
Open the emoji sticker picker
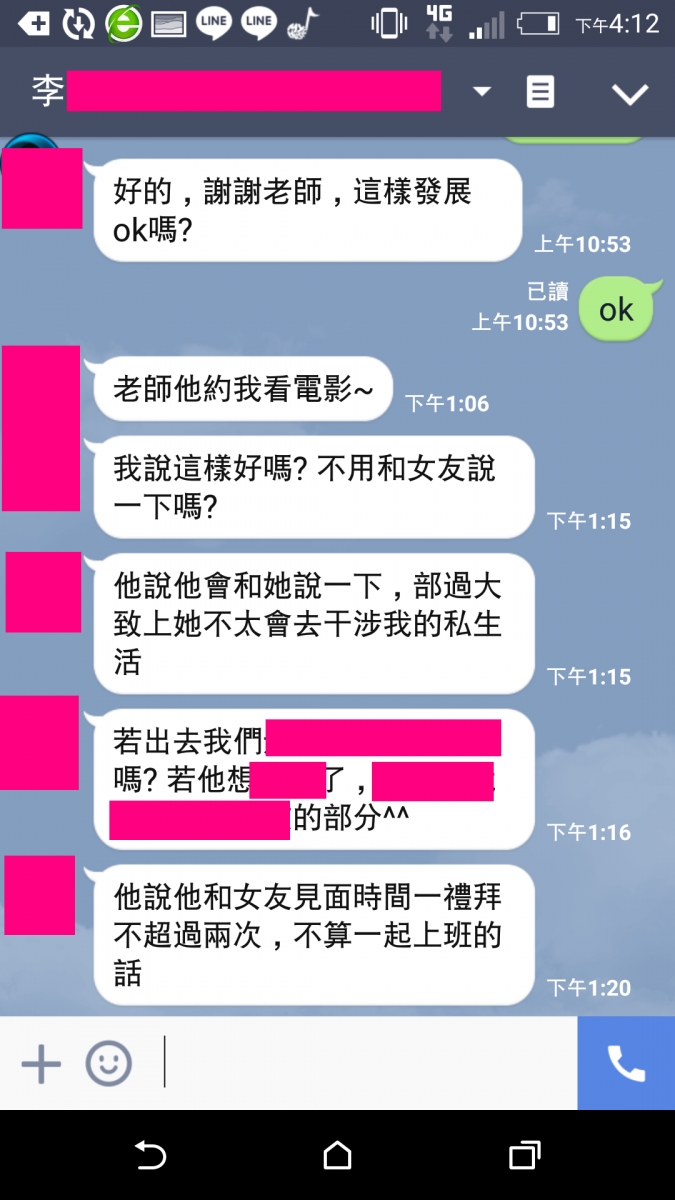coord(108,1064)
